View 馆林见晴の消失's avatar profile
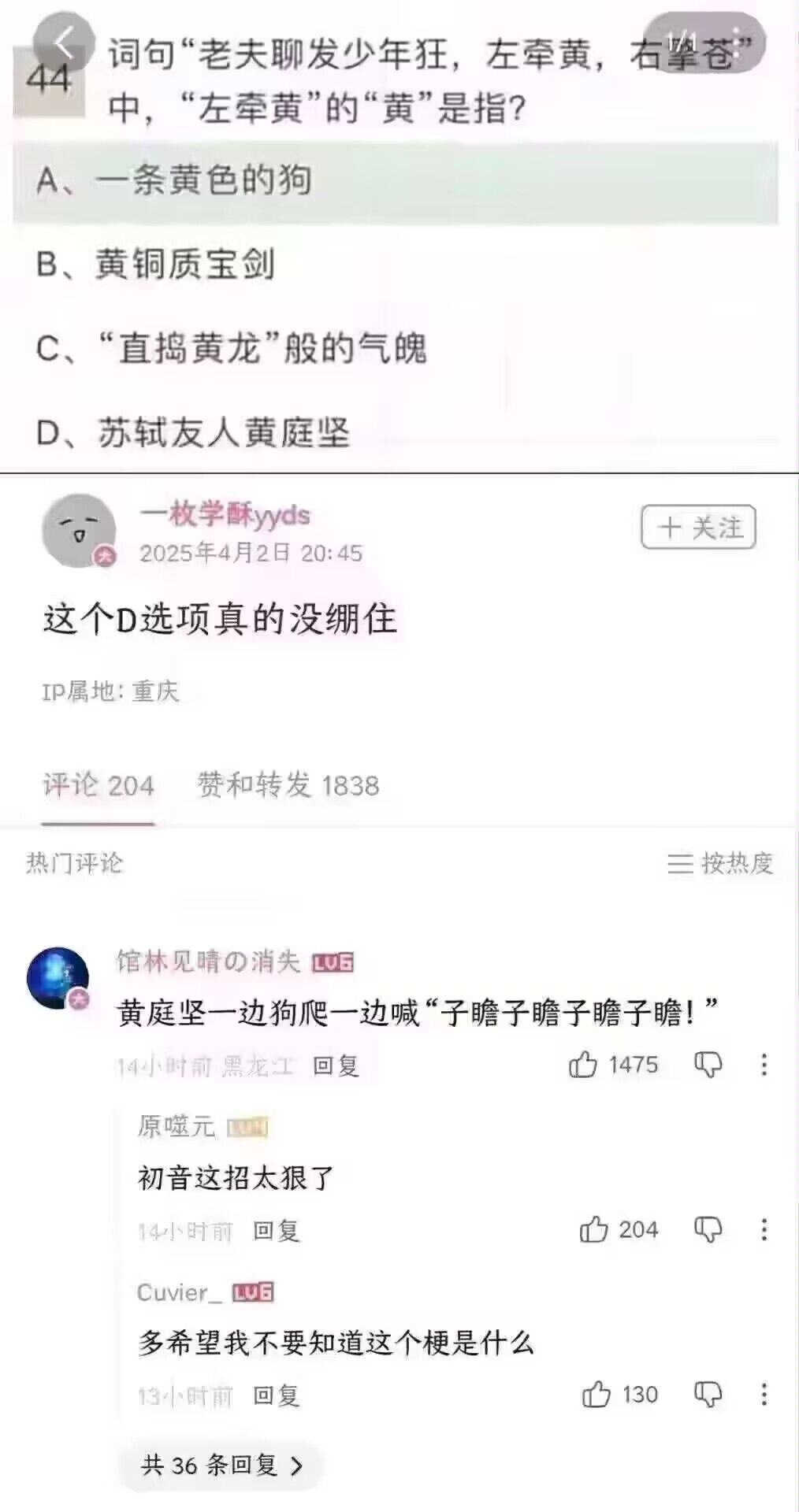The height and width of the screenshot is (1512, 799). (58, 977)
